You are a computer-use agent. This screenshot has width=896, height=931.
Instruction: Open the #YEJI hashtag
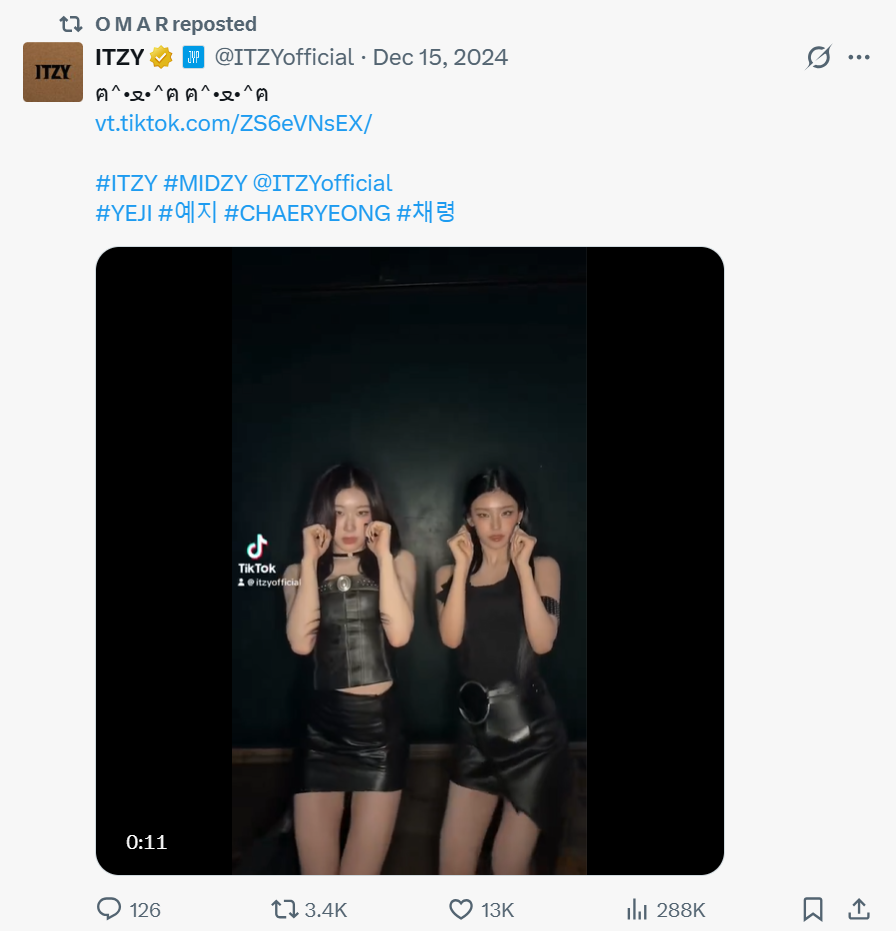[x=124, y=213]
